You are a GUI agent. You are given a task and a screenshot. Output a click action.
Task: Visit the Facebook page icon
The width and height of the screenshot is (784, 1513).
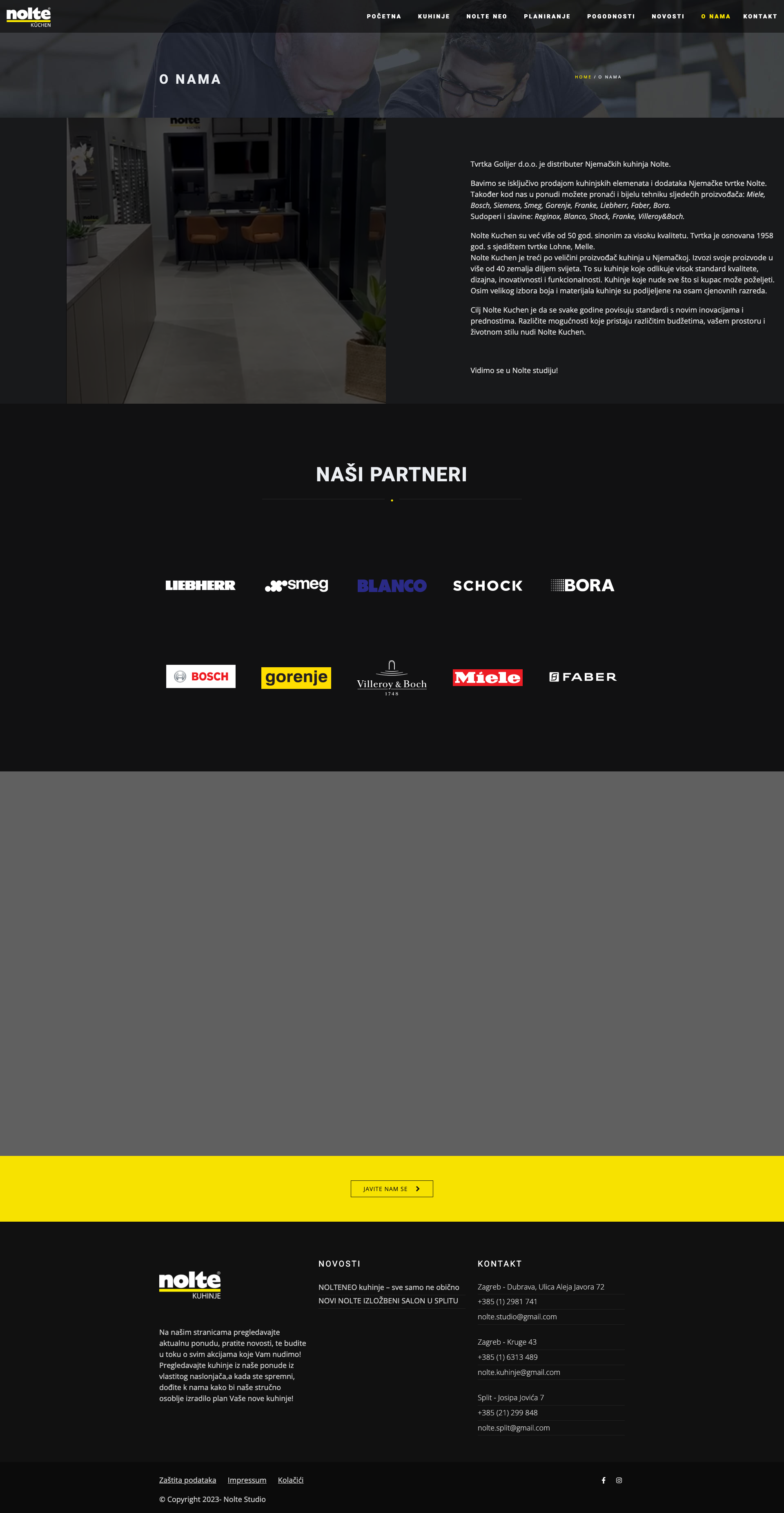[603, 1480]
